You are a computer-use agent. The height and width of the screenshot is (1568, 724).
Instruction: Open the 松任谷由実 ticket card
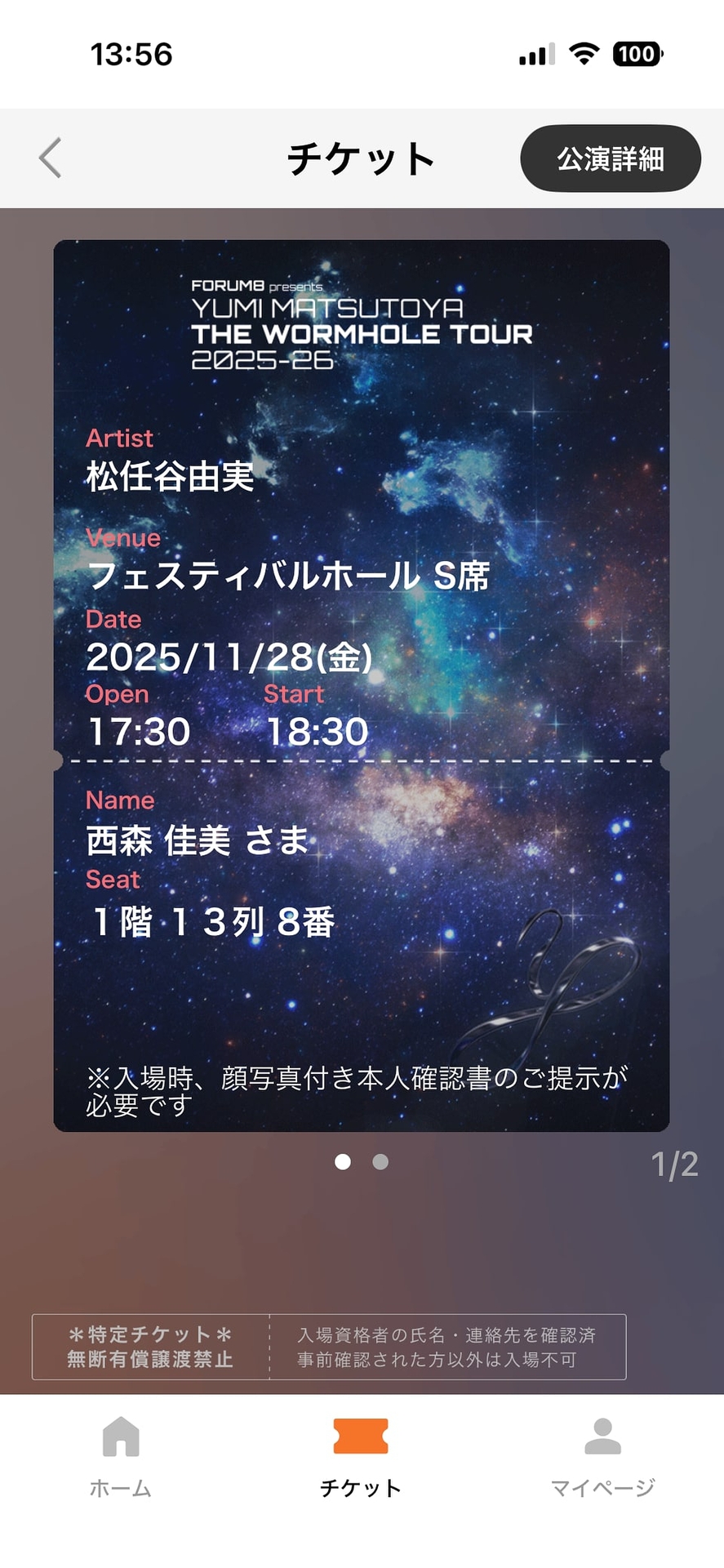361,684
